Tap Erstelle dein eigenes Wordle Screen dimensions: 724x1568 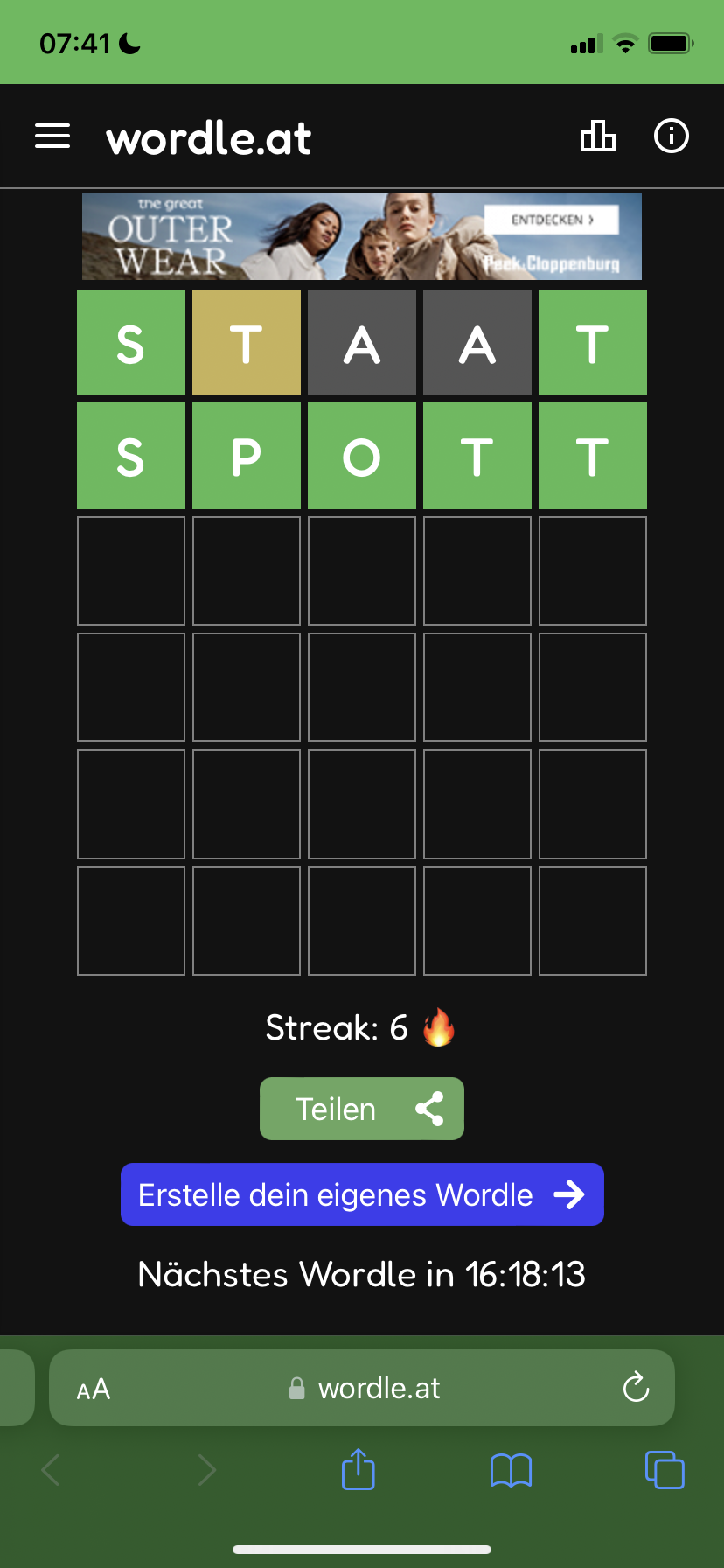coord(362,1194)
